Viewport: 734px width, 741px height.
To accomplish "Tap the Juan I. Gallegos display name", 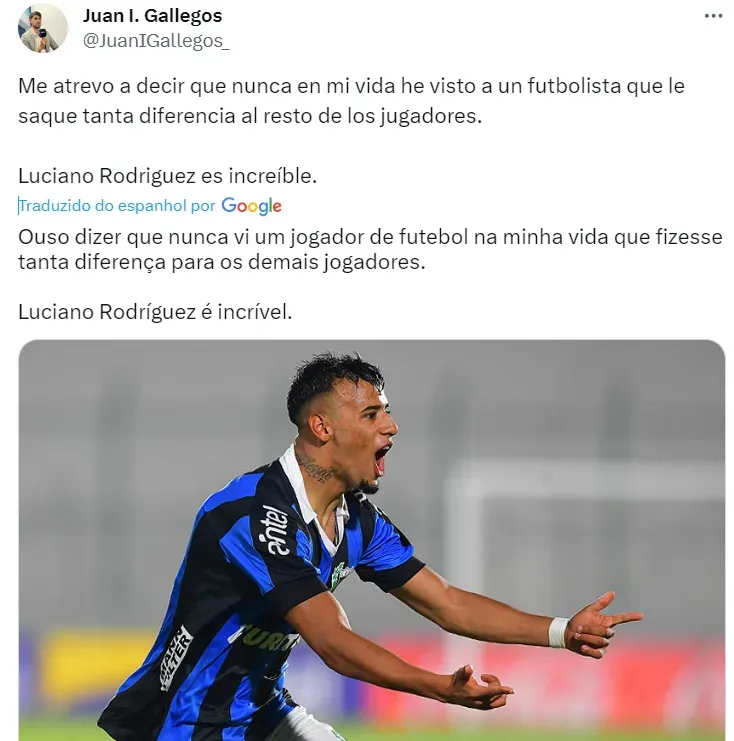I will pos(152,16).
